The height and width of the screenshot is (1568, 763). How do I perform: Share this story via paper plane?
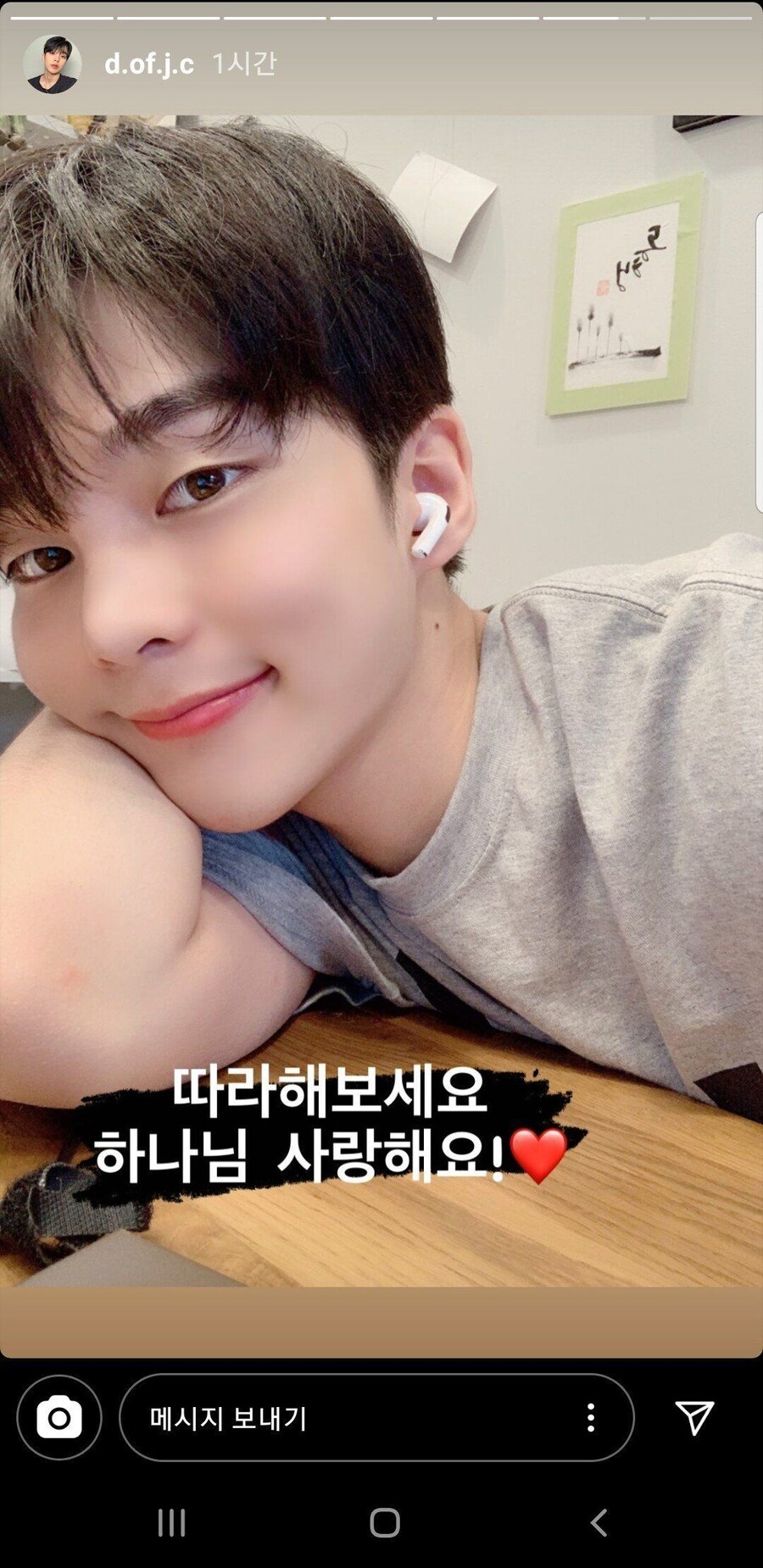pyautogui.click(x=694, y=1417)
